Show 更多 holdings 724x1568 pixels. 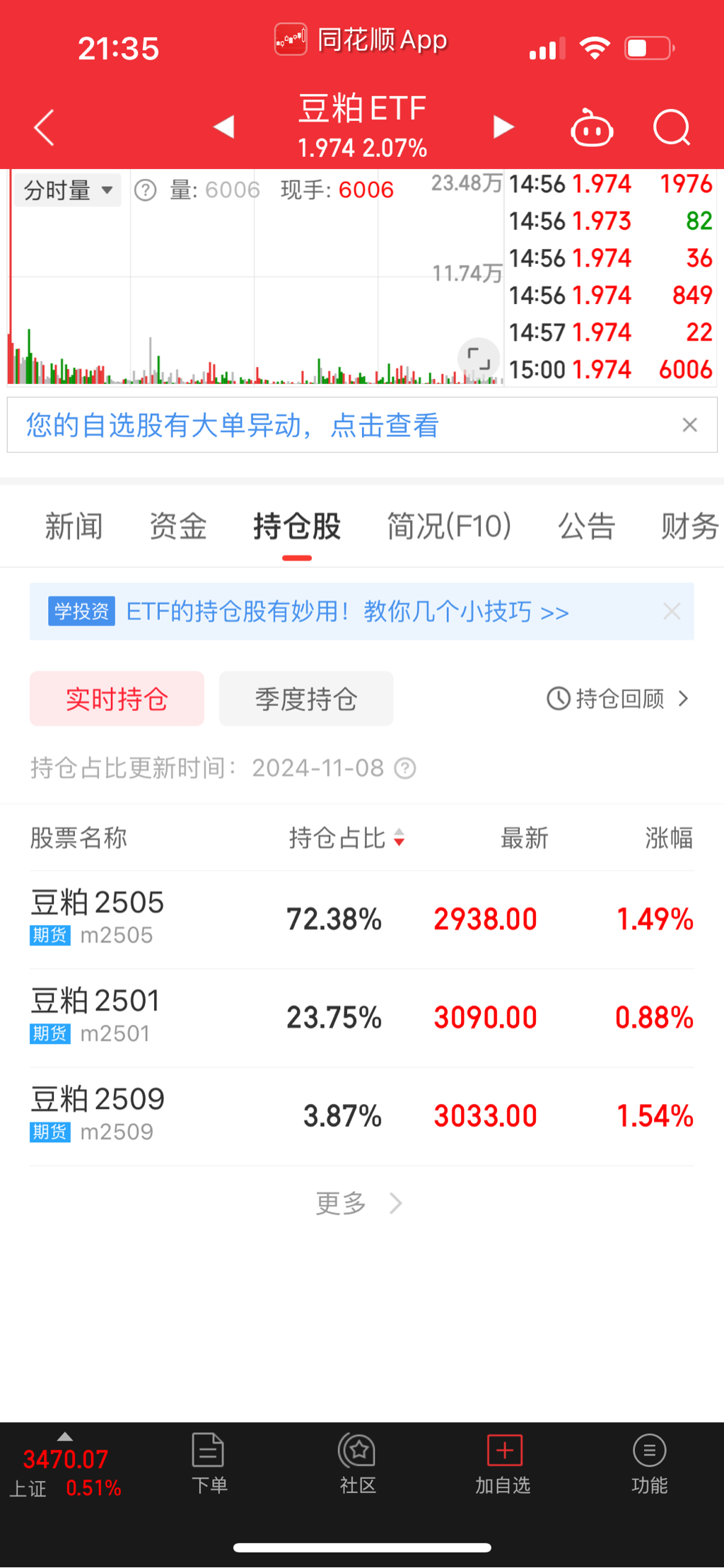pos(358,1202)
